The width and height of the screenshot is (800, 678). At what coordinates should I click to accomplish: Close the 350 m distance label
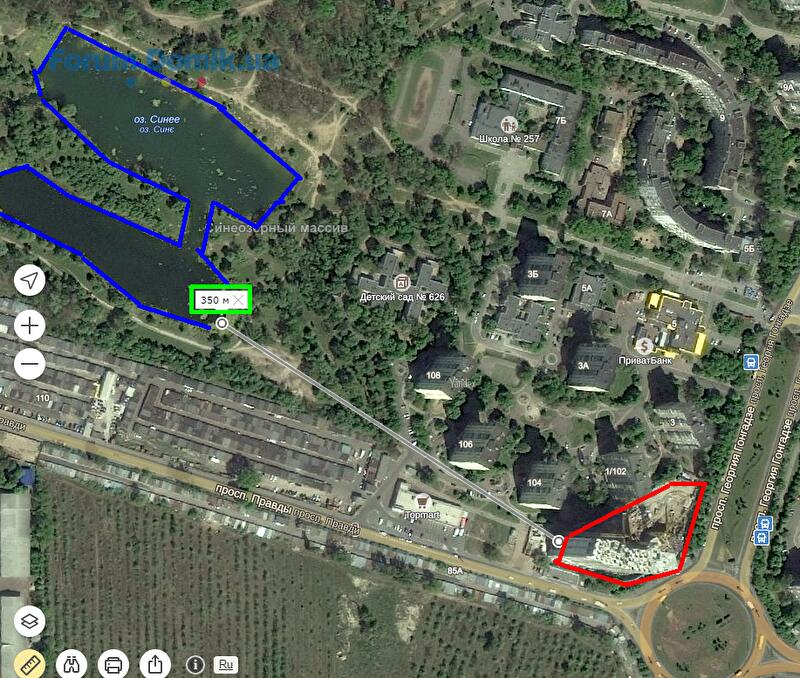pos(238,299)
